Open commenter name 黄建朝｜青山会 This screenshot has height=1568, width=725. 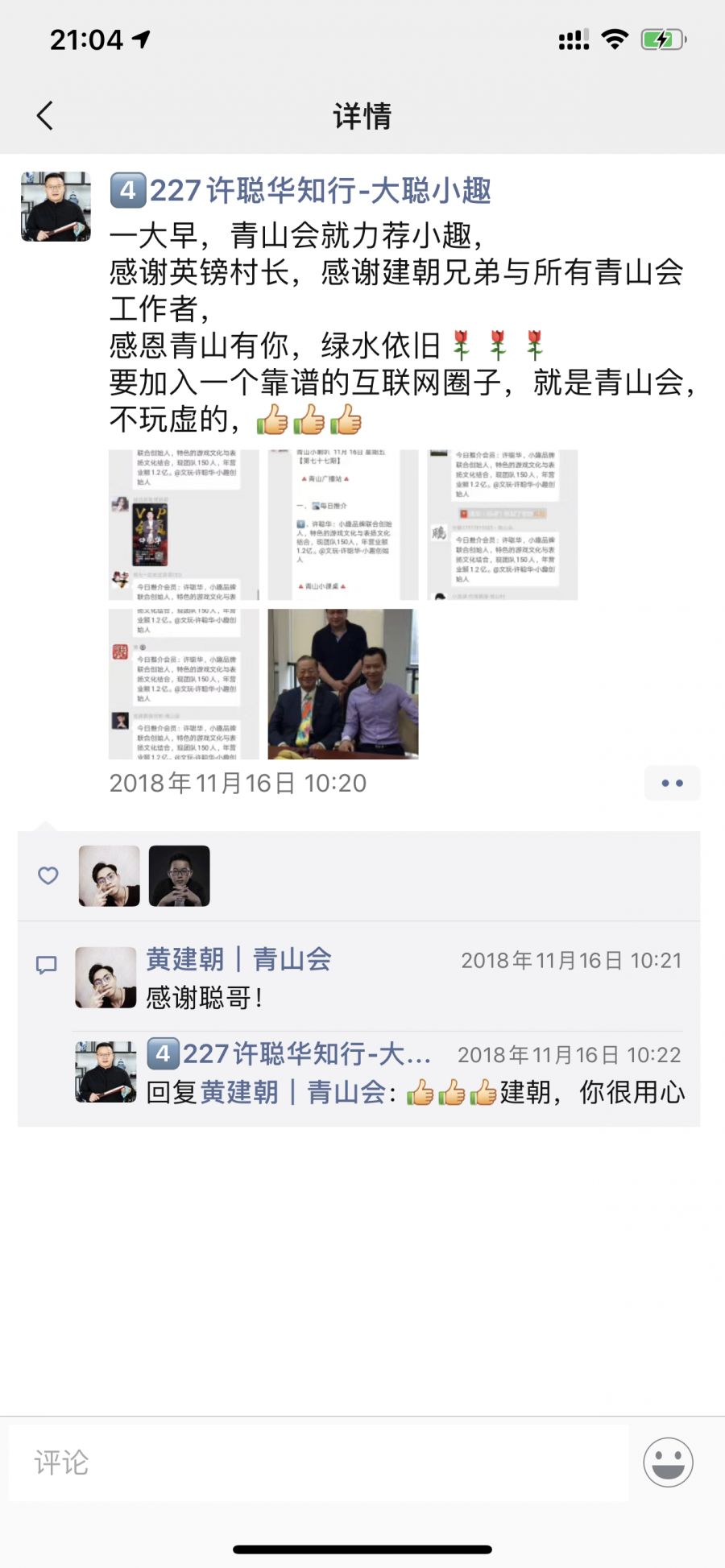[x=238, y=959]
